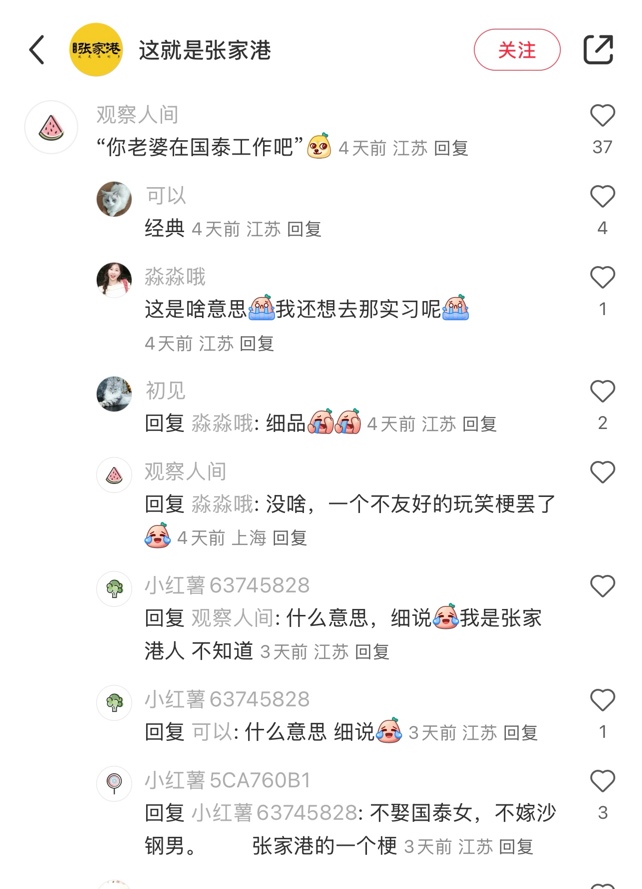Open the 这就是张家港 author avatar

coord(96,50)
